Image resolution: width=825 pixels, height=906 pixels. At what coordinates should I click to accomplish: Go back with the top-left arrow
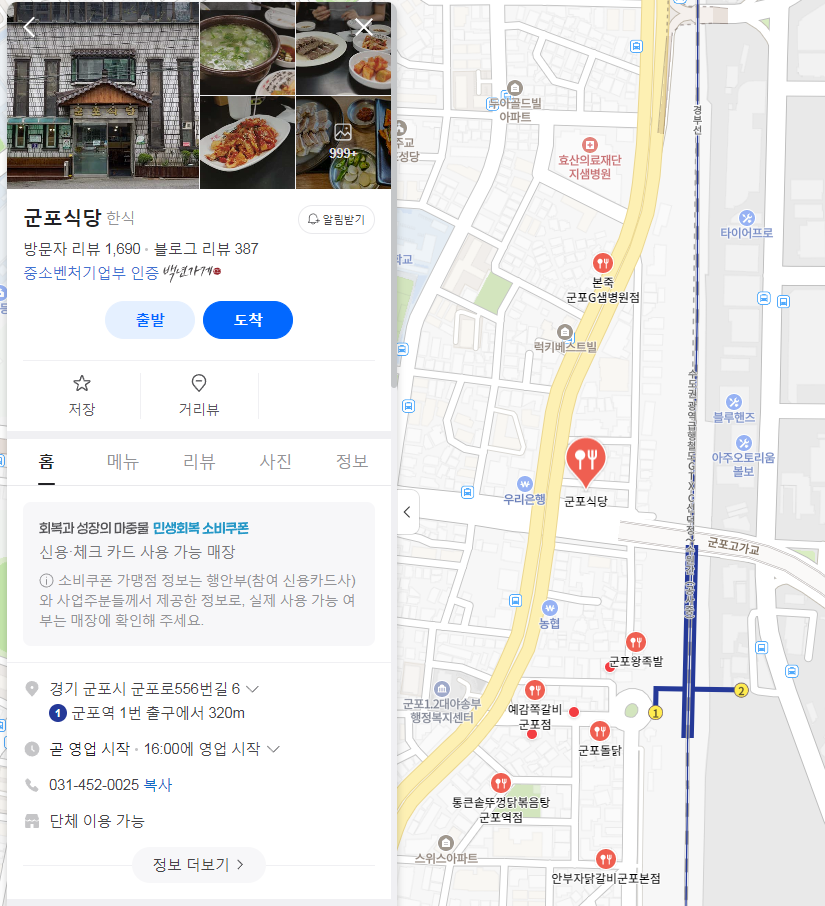pos(29,27)
